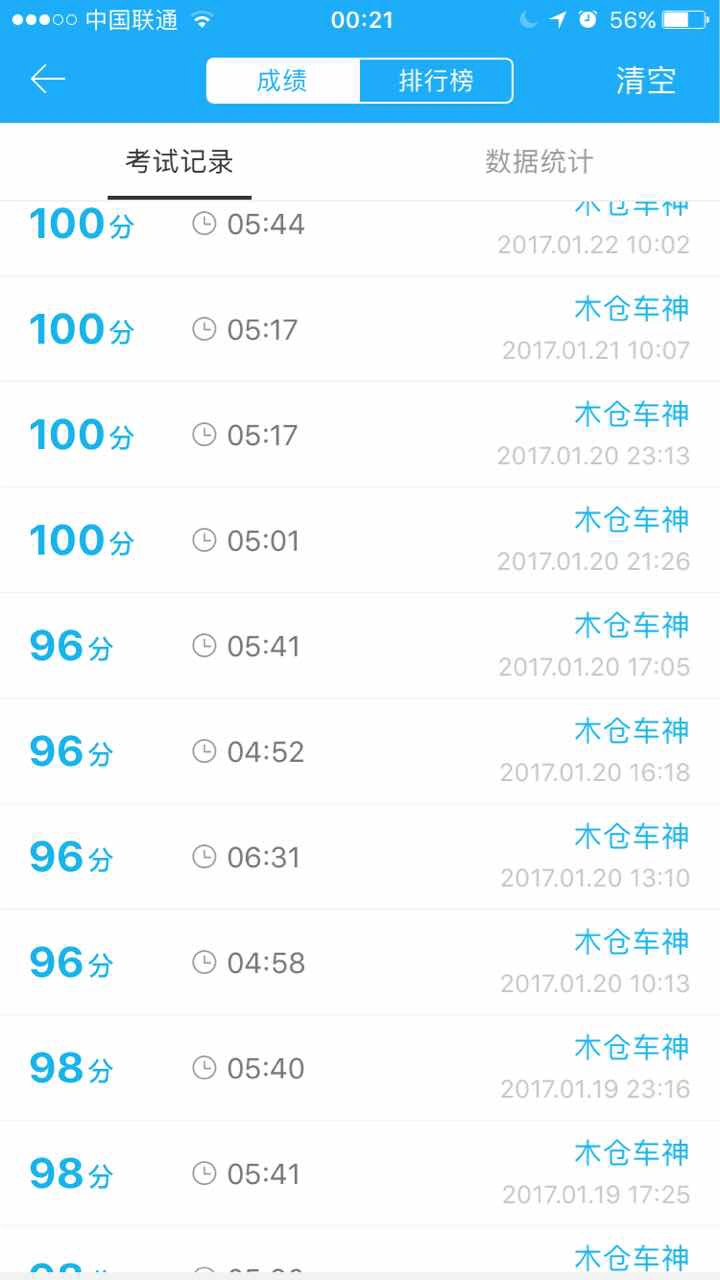720x1280 pixels.
Task: View the 96分 record with time 04:52
Action: (360, 751)
